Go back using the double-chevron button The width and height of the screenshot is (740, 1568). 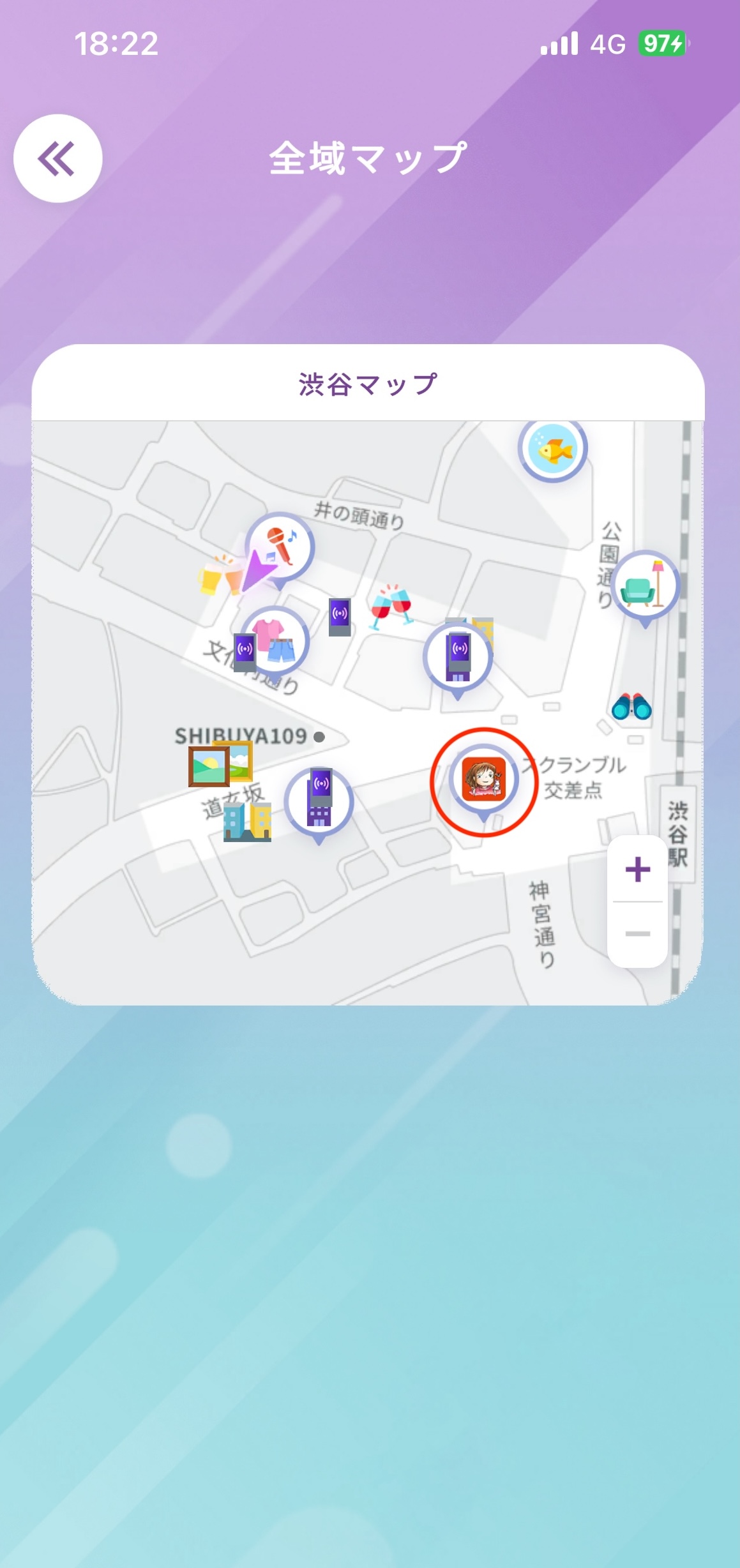tap(57, 158)
